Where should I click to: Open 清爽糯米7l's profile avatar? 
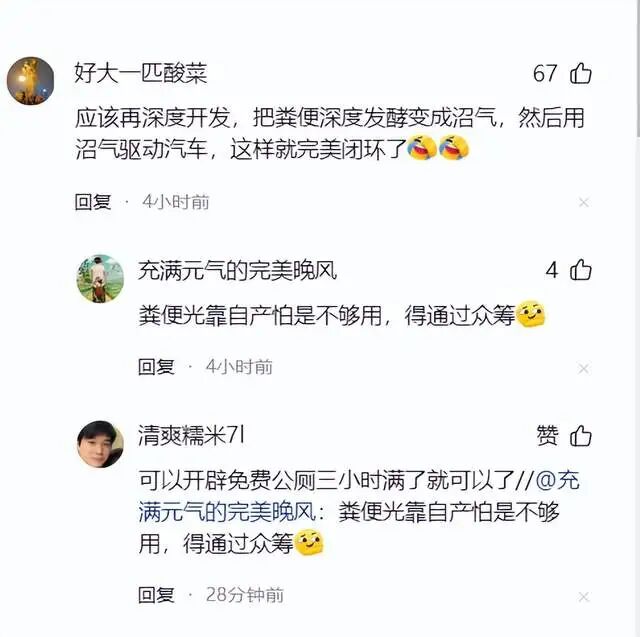tap(100, 443)
